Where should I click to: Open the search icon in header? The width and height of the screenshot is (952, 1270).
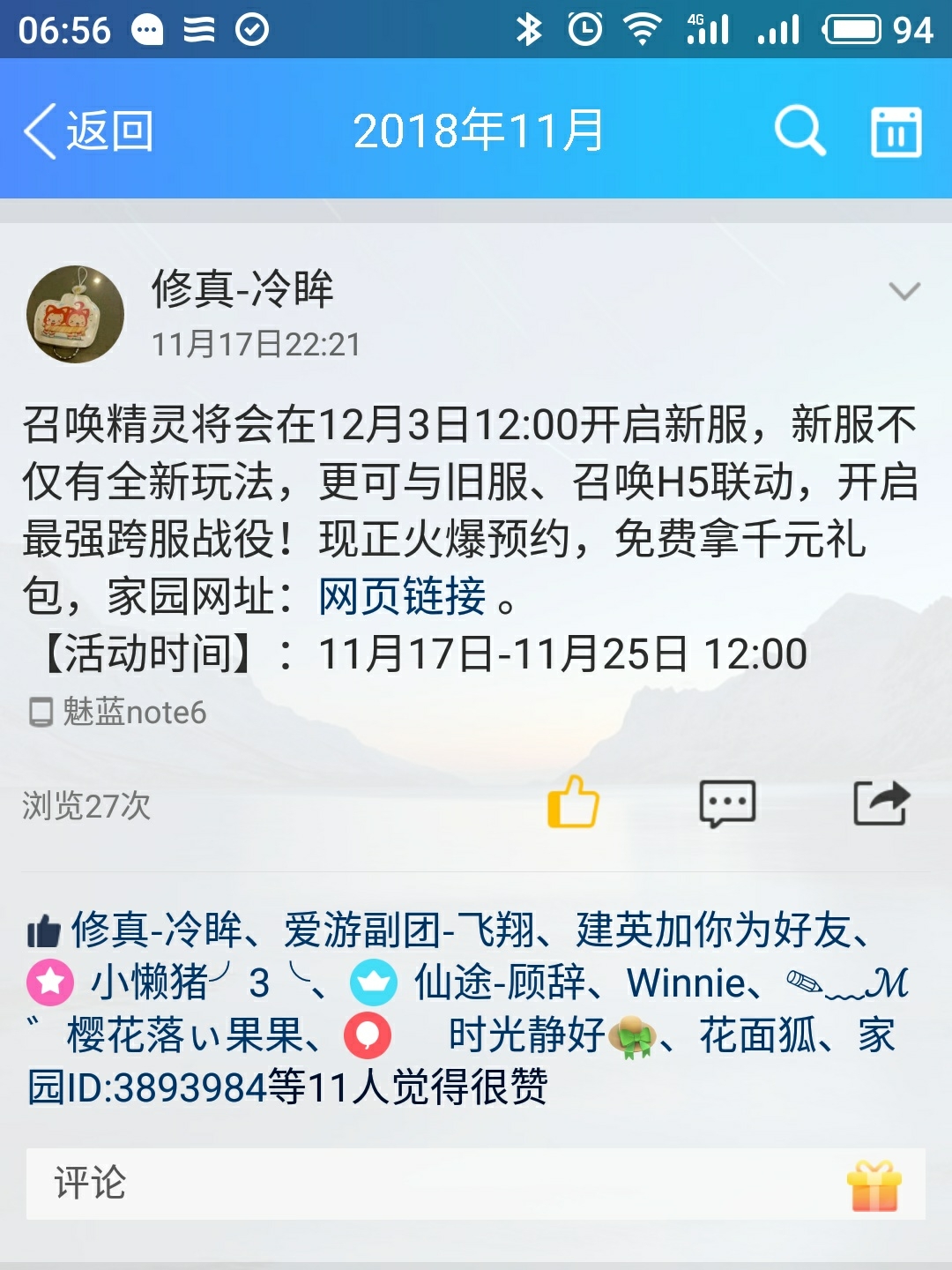point(799,131)
